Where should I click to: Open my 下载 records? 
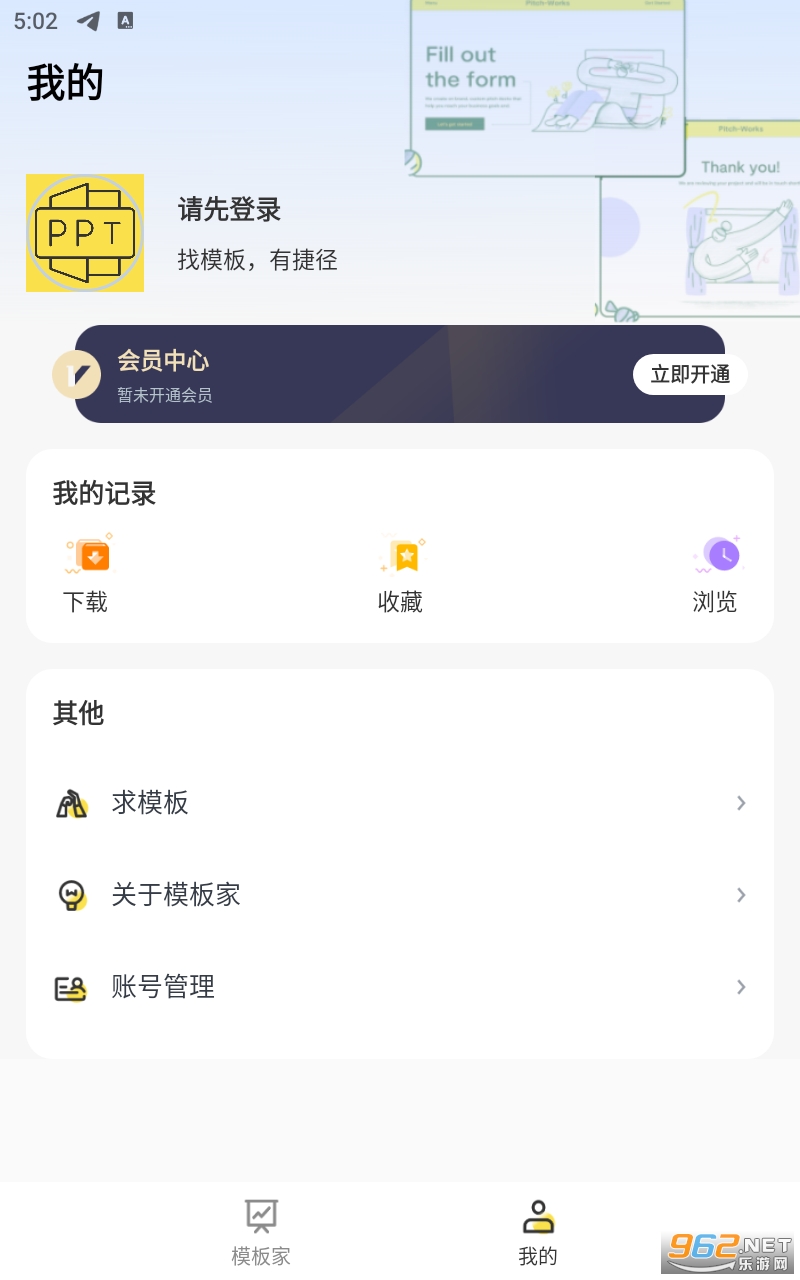86,575
